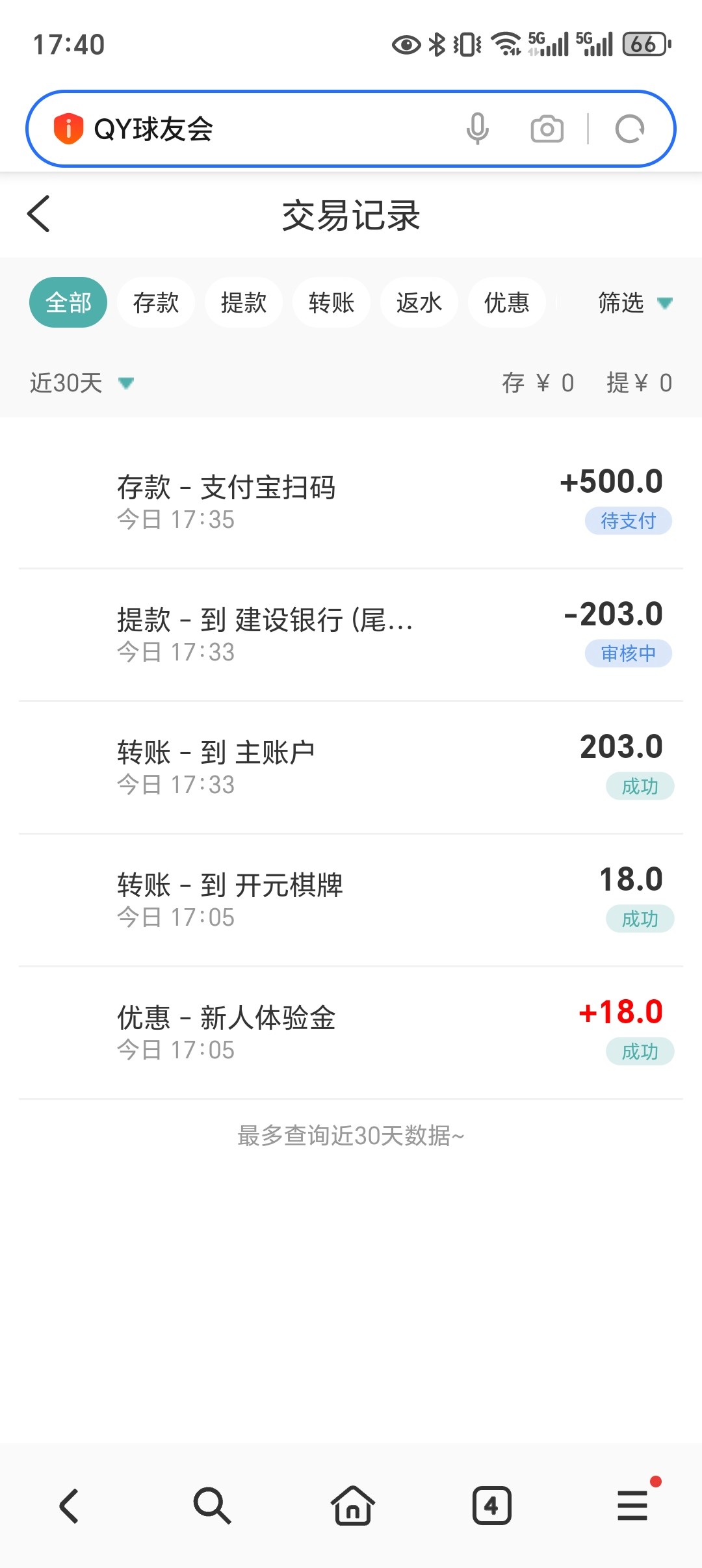702x1568 pixels.
Task: View the 返水 records
Action: click(x=419, y=302)
